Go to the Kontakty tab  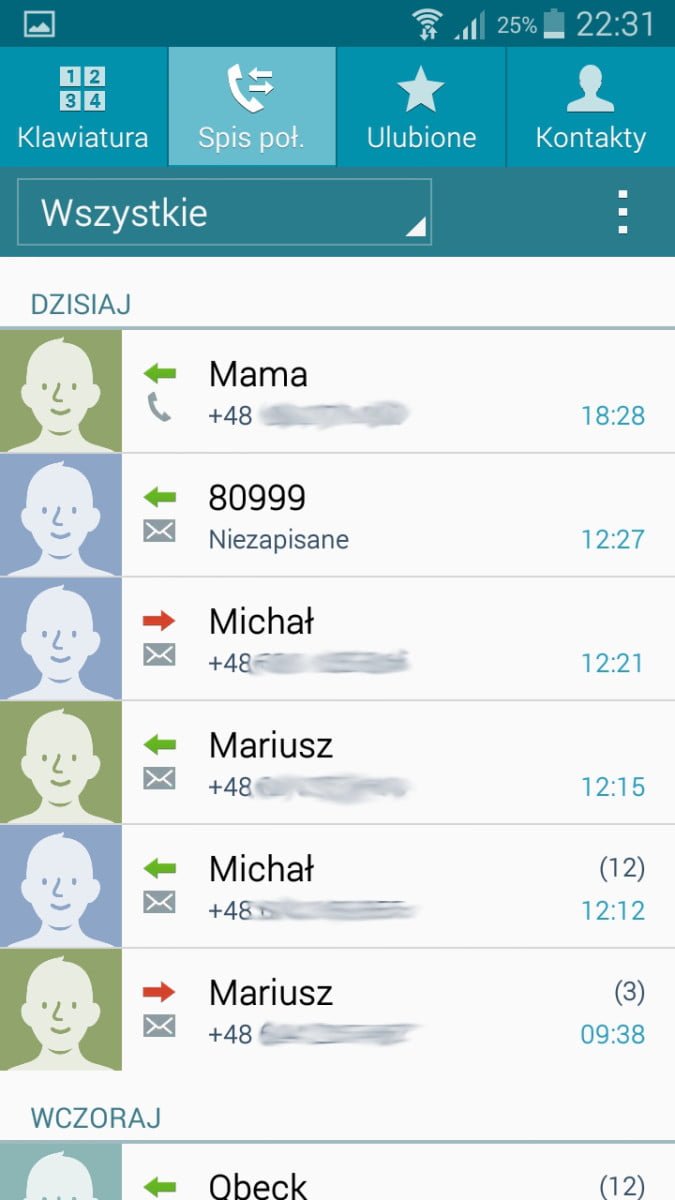[x=591, y=106]
